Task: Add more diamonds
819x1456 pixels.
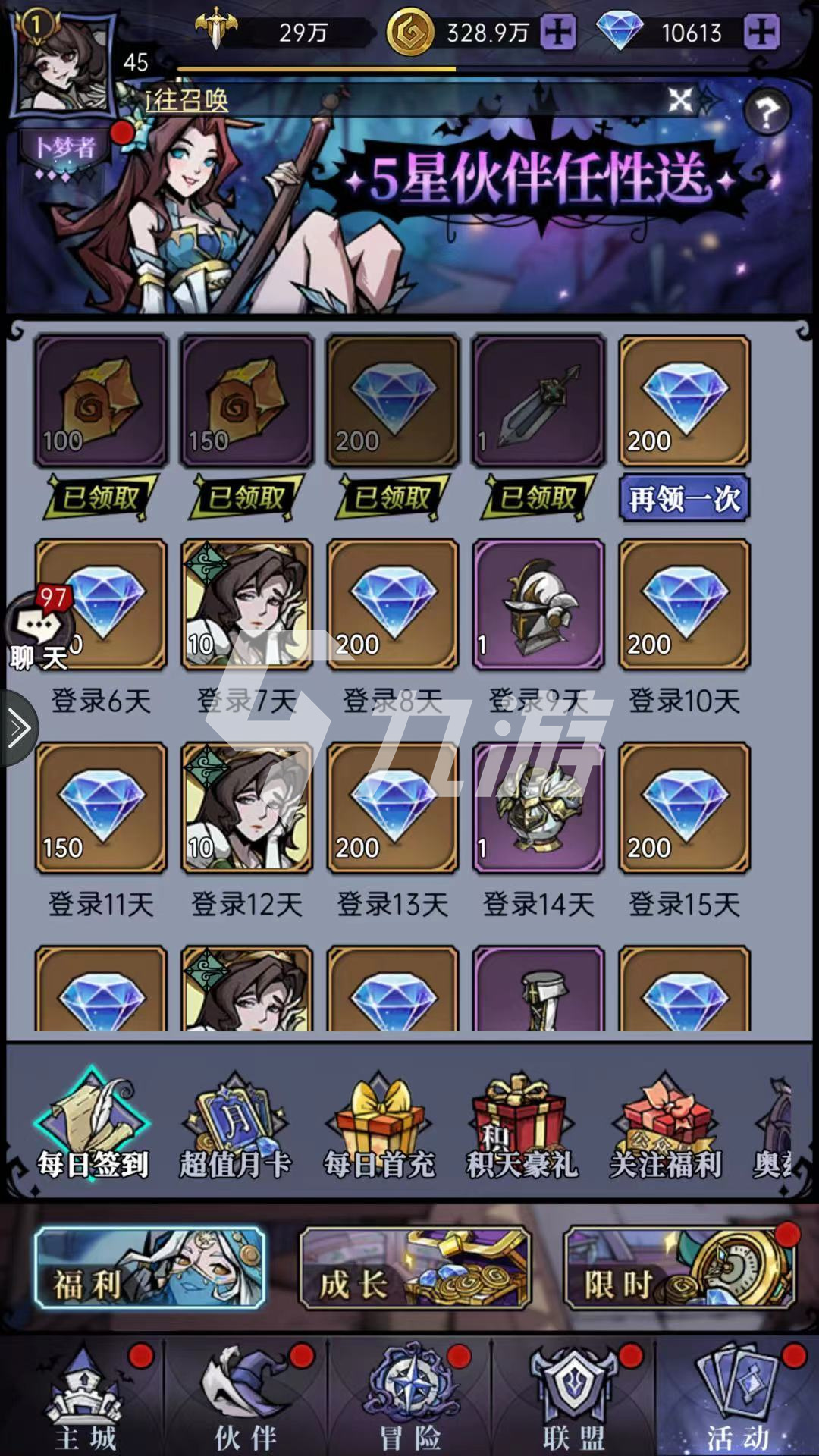Action: coord(761,33)
